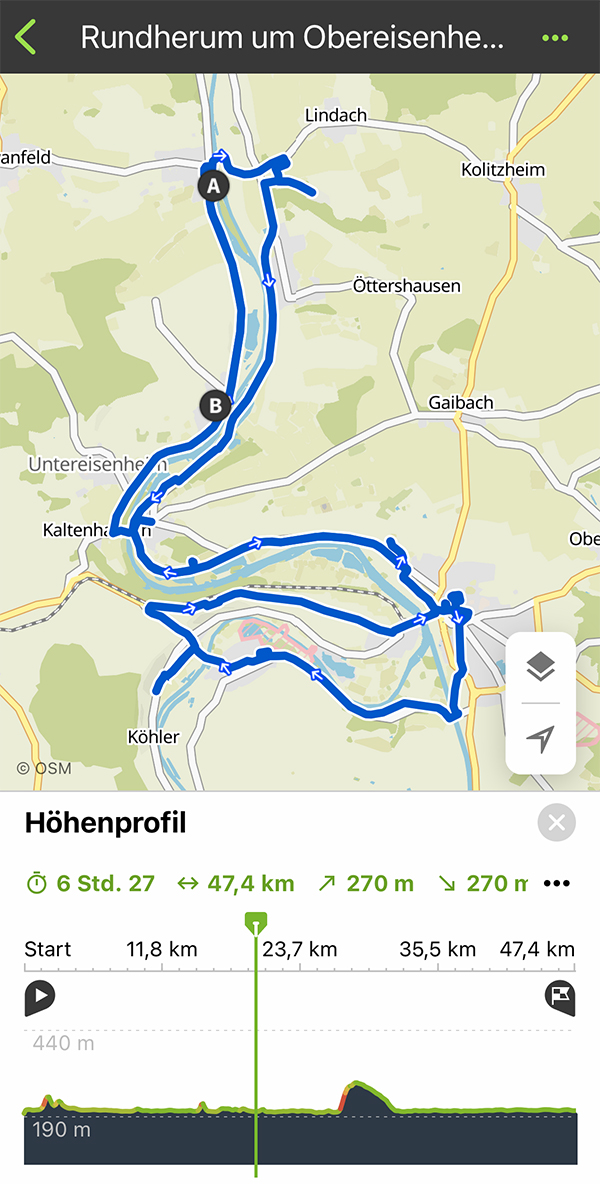Image resolution: width=600 pixels, height=1184 pixels.
Task: Jump to the finish flag marker
Action: pos(560,997)
